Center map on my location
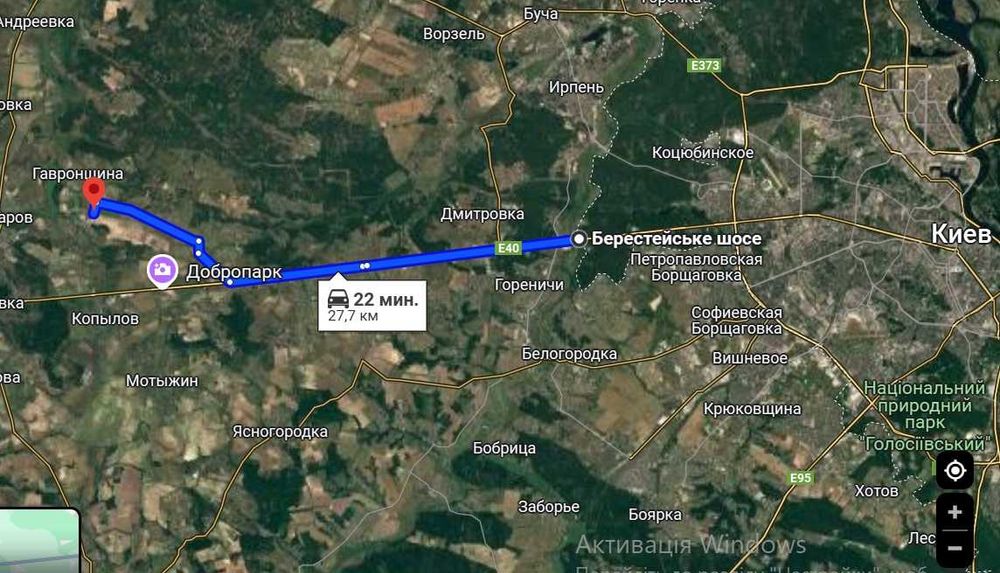Viewport: 1000px width, 573px height. click(x=954, y=470)
